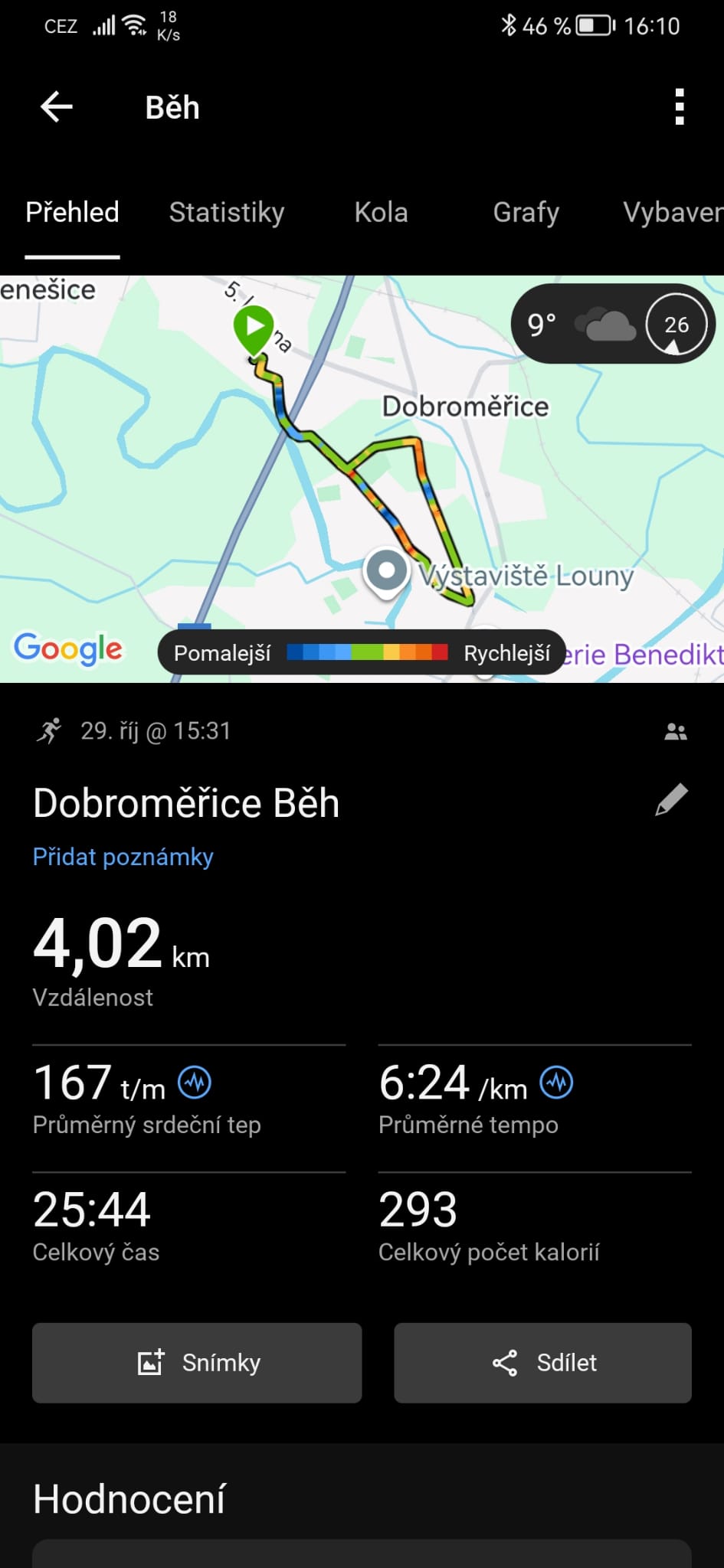Screen dimensions: 724x1568
Task: Switch to the Statistiky tab
Action: click(226, 212)
